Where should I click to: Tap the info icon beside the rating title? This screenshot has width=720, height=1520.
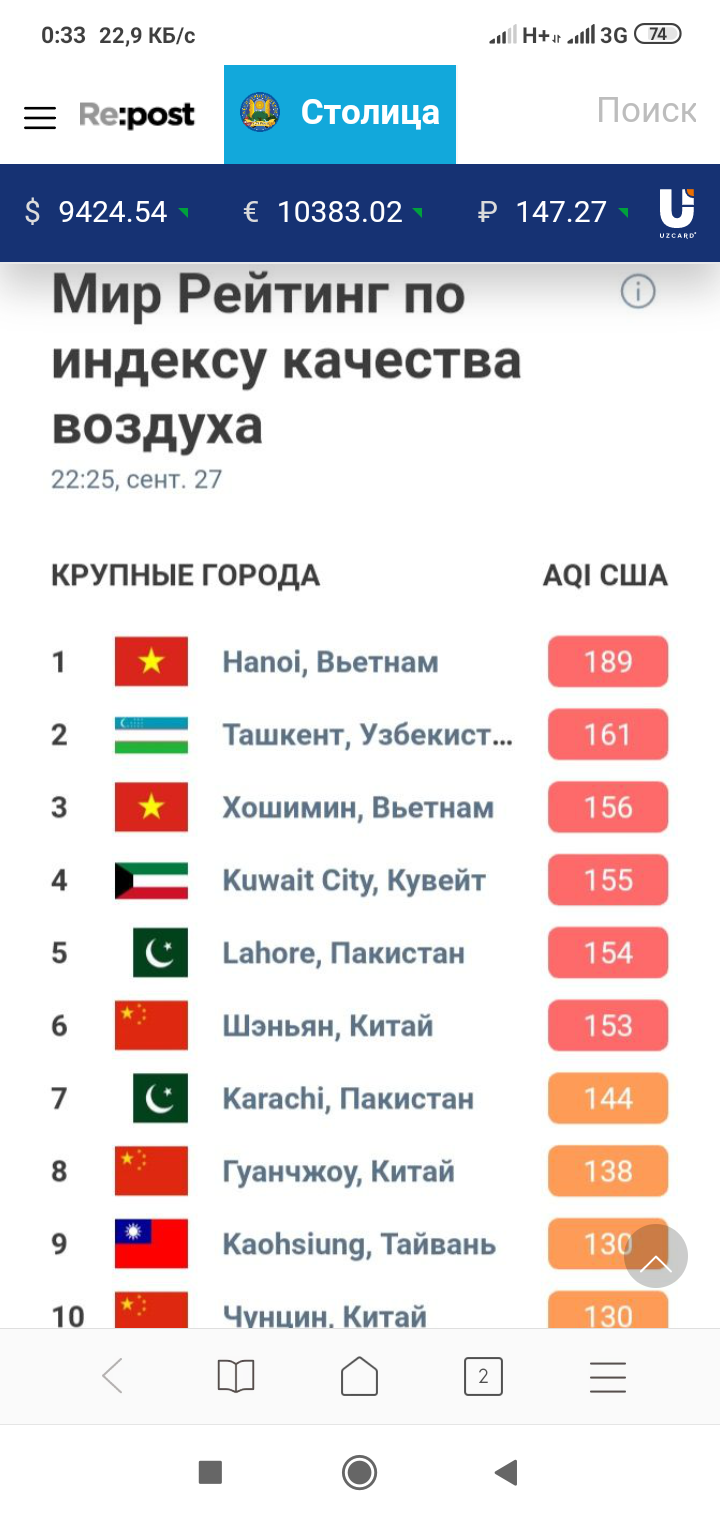click(x=638, y=292)
